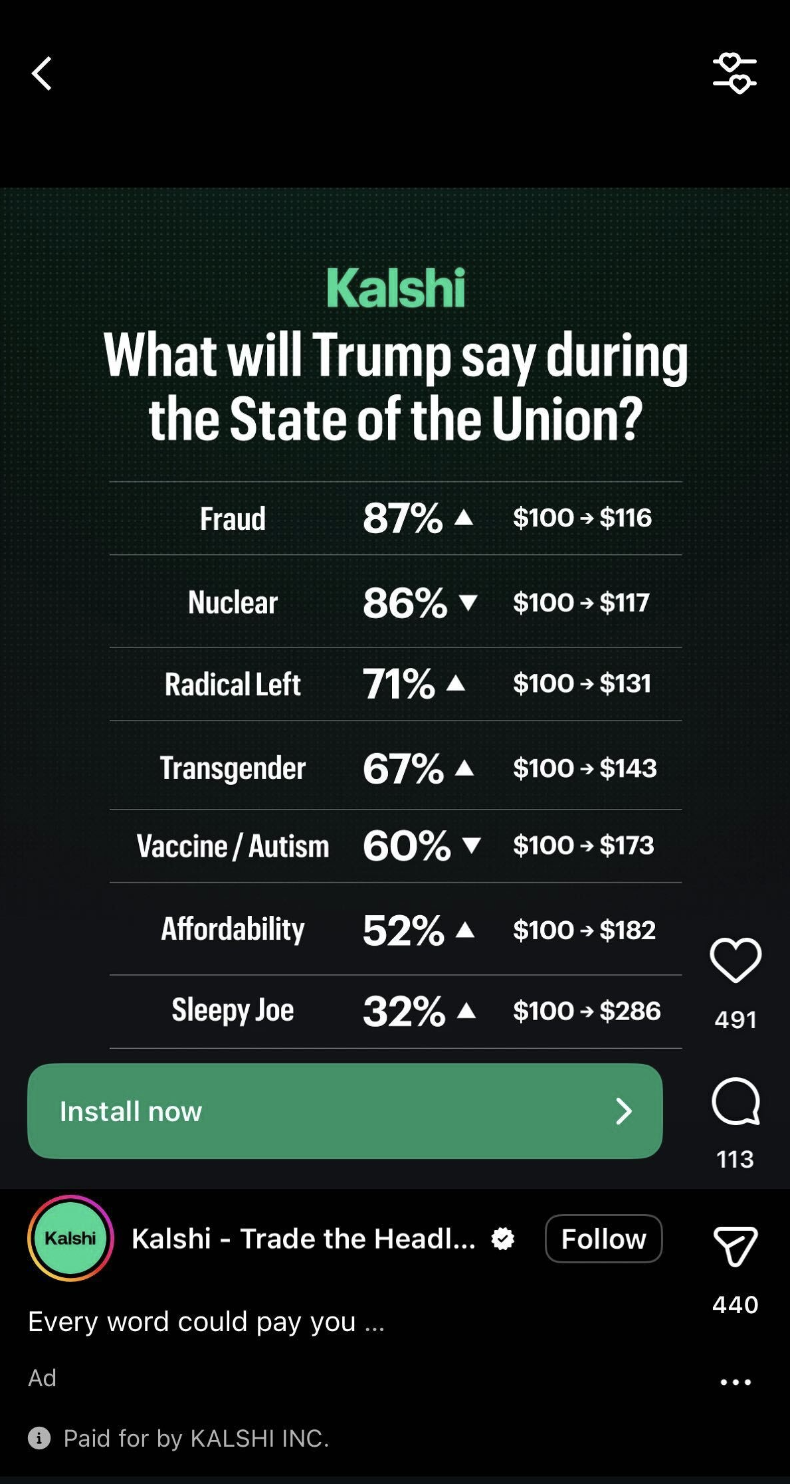Follow the Kalshi account

click(603, 1239)
